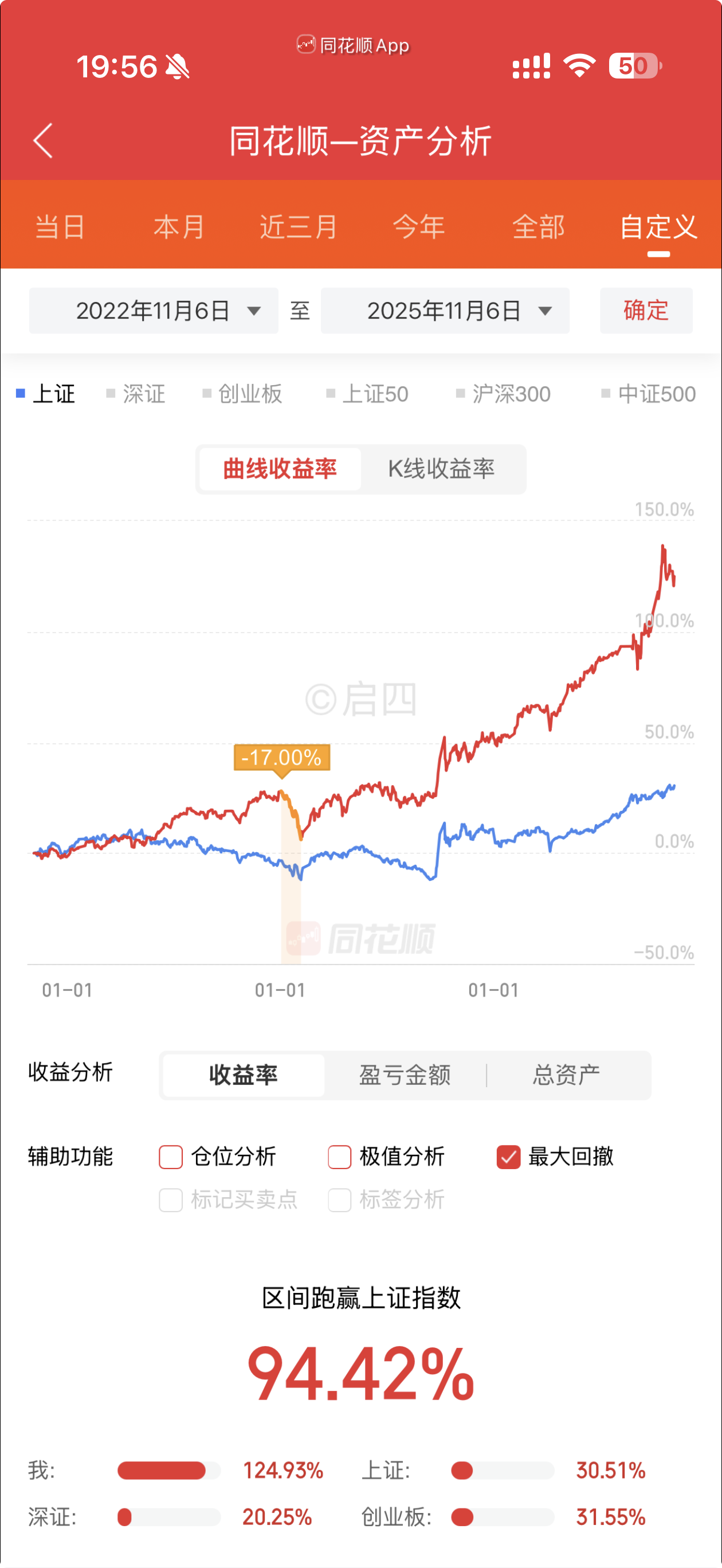Screen dimensions: 722x1568
Task: Check the 极值分析 option
Action: [x=340, y=1157]
